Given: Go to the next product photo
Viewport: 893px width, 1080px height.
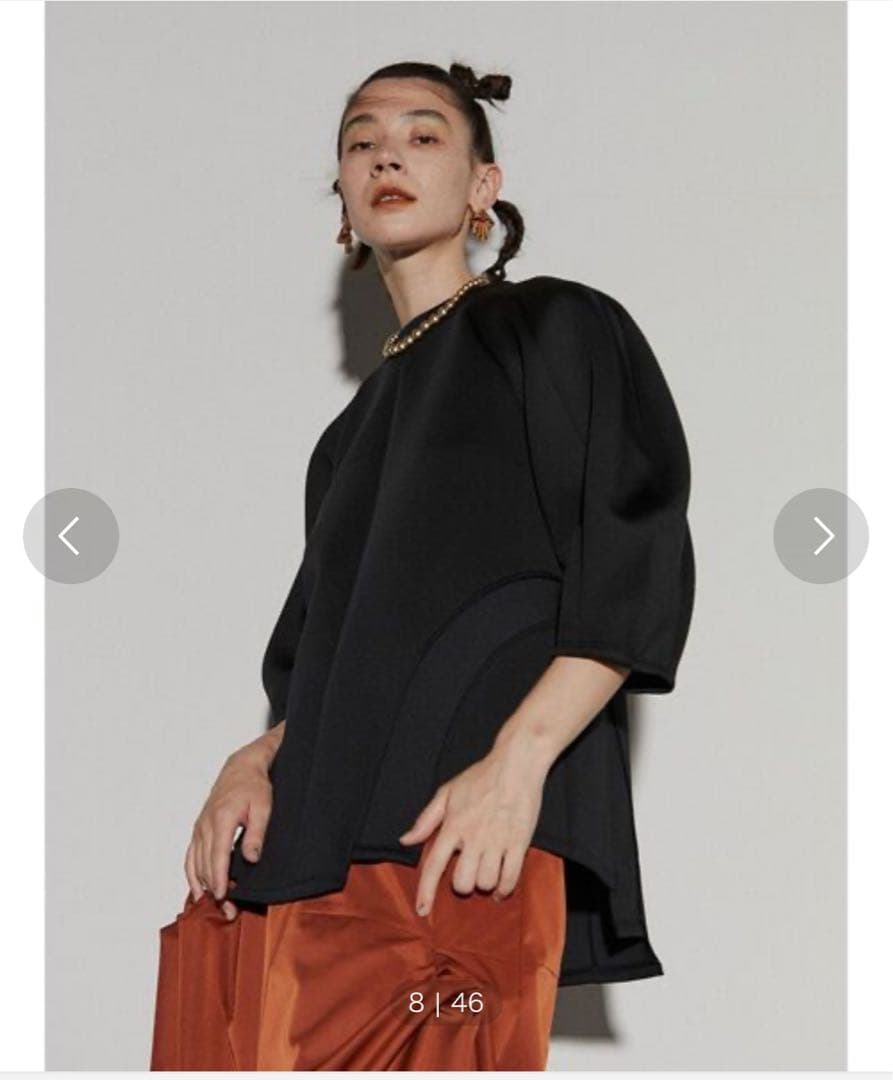Looking at the screenshot, I should [x=821, y=536].
